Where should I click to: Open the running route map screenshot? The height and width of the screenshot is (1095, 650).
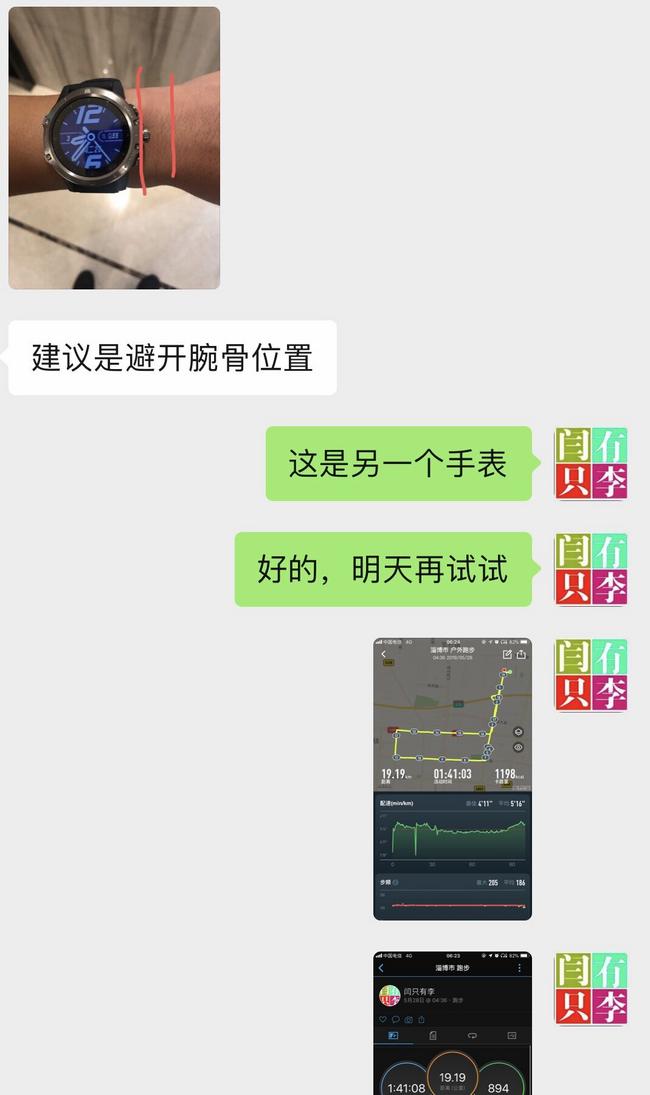(x=452, y=778)
